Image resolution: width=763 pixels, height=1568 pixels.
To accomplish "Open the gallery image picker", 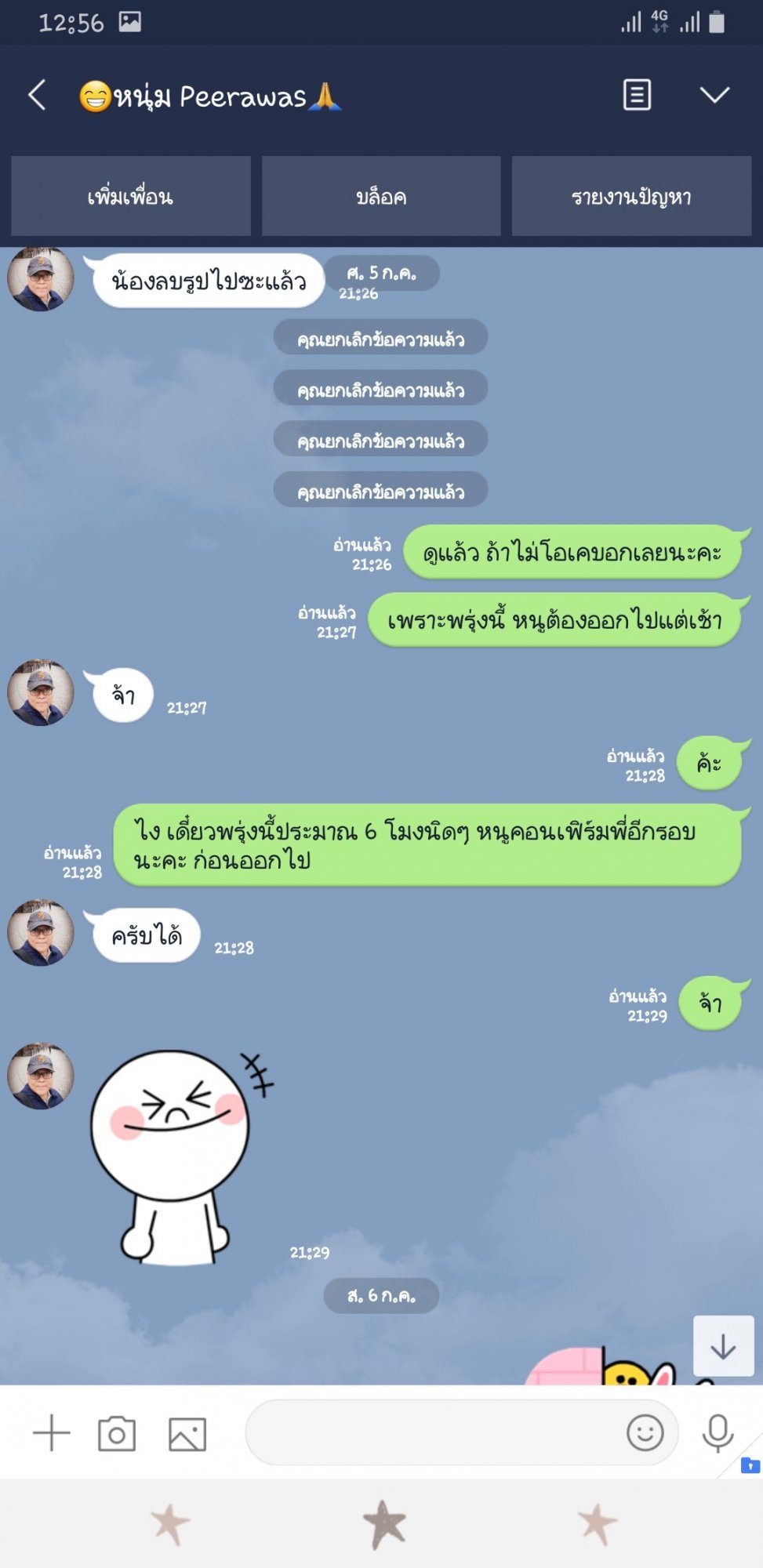I will [187, 1434].
